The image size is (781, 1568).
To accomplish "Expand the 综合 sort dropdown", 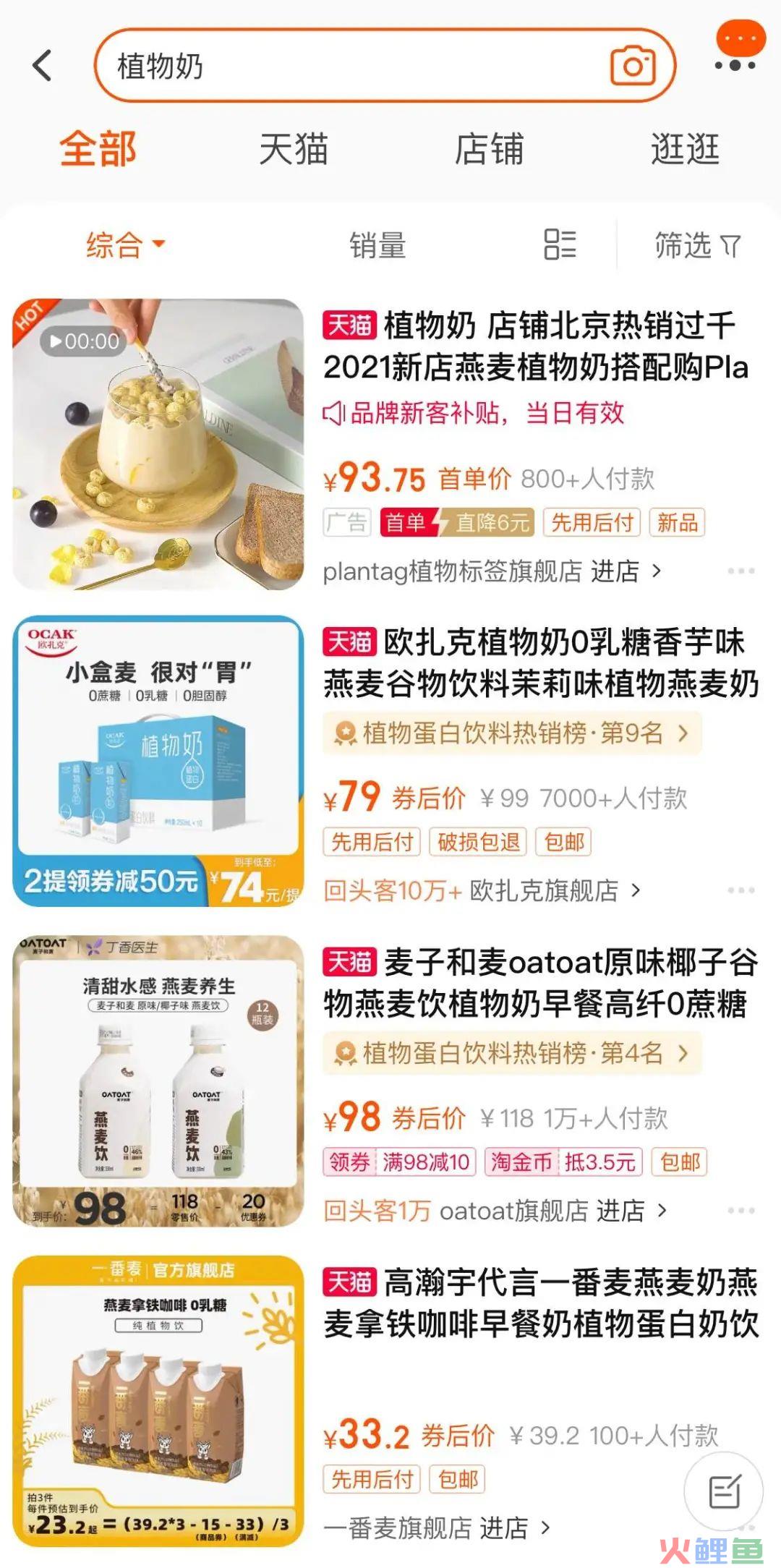I will click(125, 245).
